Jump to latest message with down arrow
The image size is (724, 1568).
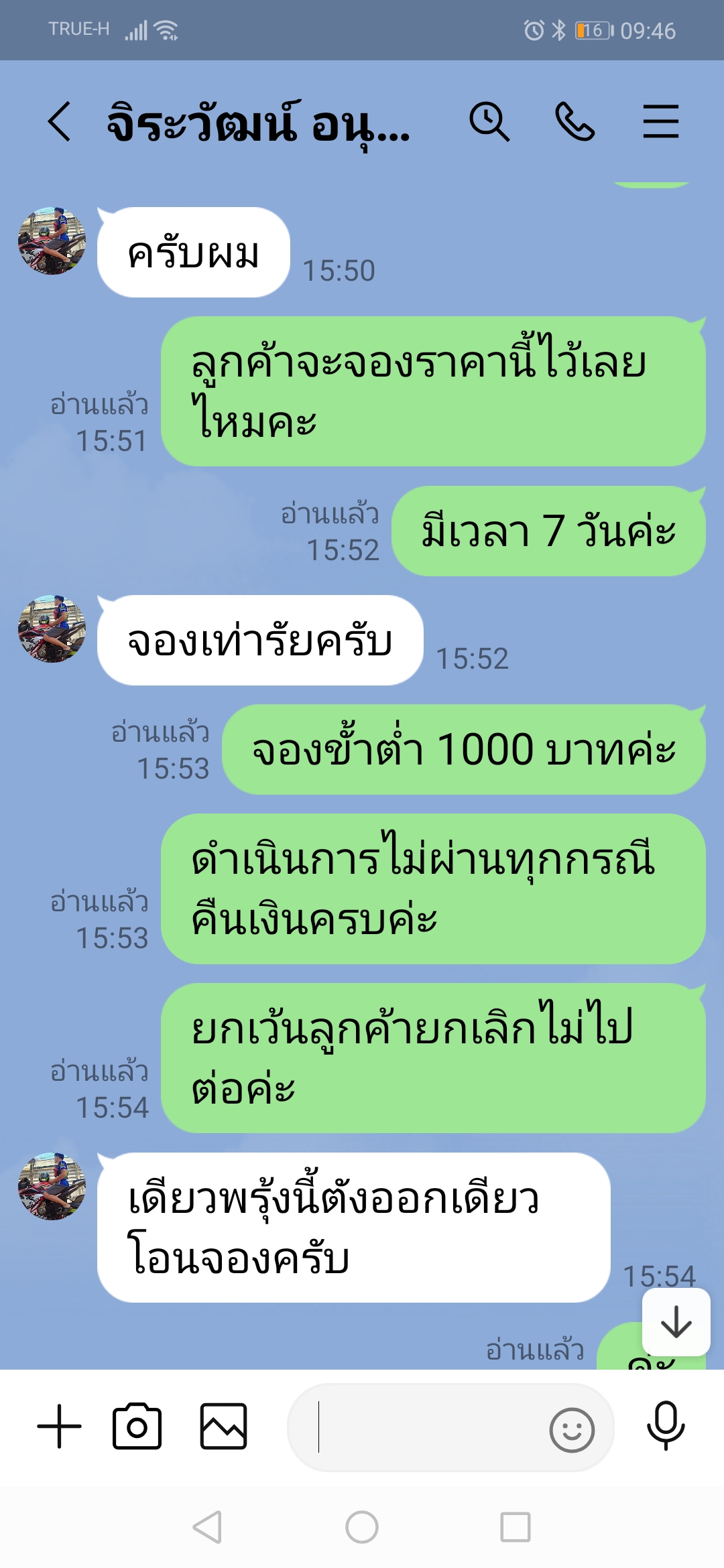click(676, 1321)
